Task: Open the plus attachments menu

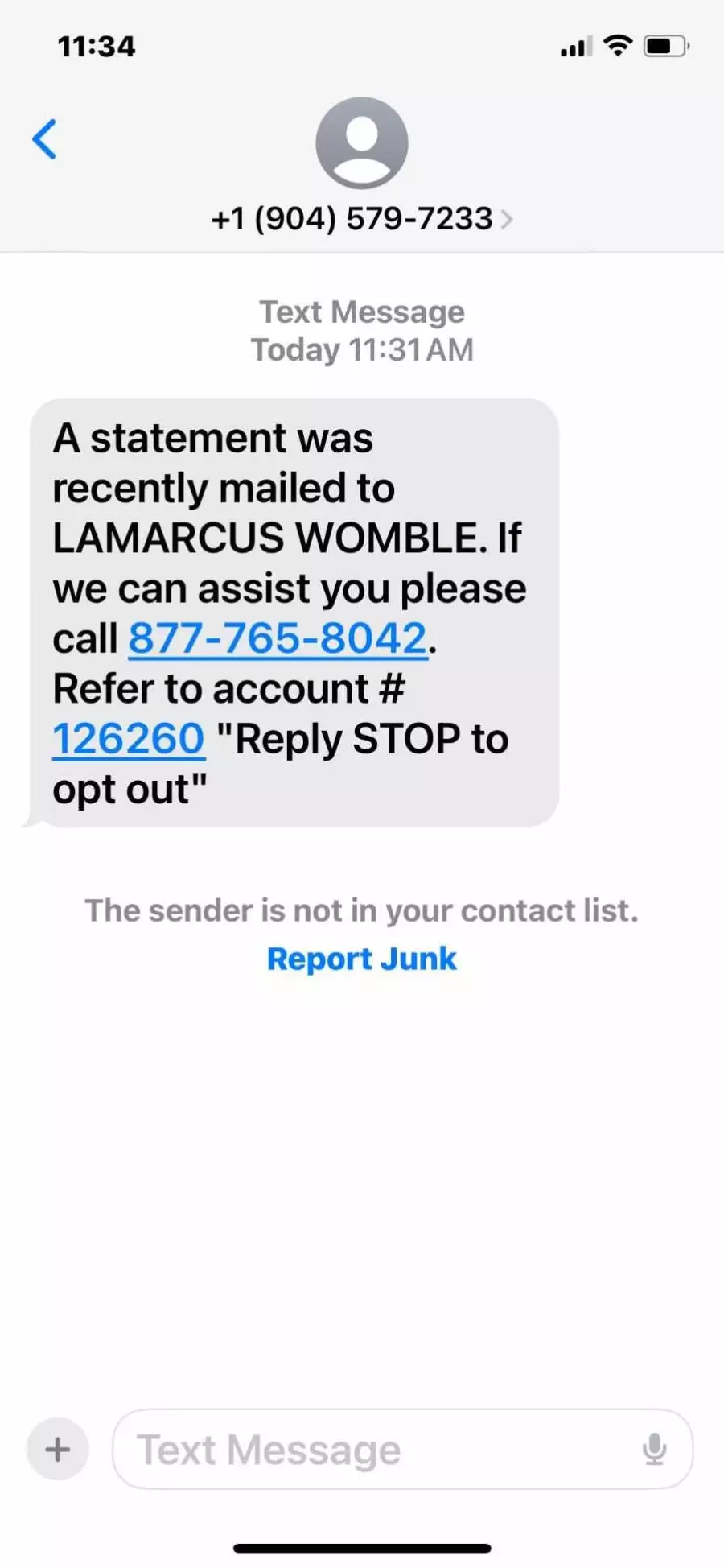Action: [x=58, y=1449]
